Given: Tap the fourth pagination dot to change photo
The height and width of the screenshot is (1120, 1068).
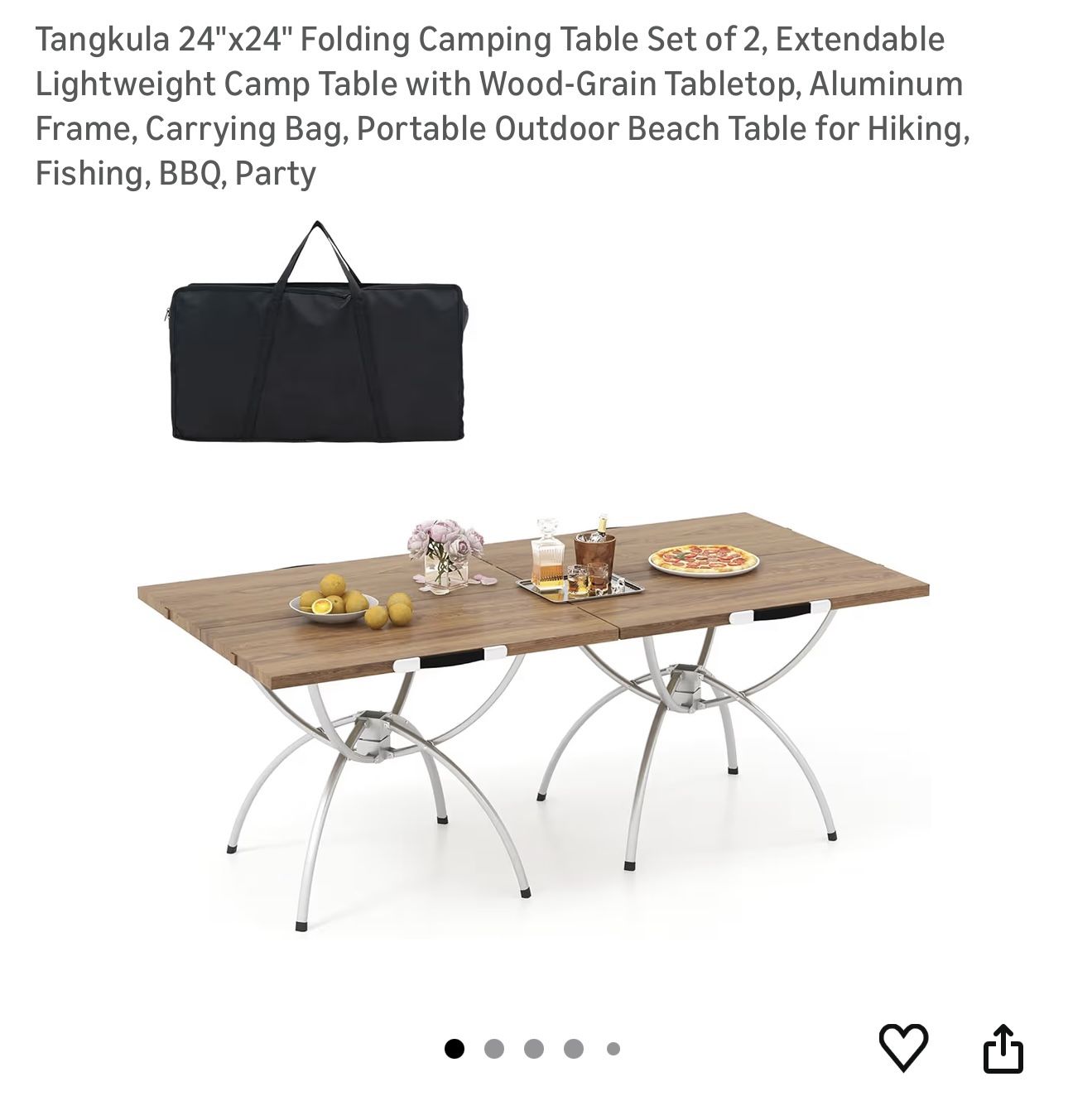Looking at the screenshot, I should pos(573,1047).
